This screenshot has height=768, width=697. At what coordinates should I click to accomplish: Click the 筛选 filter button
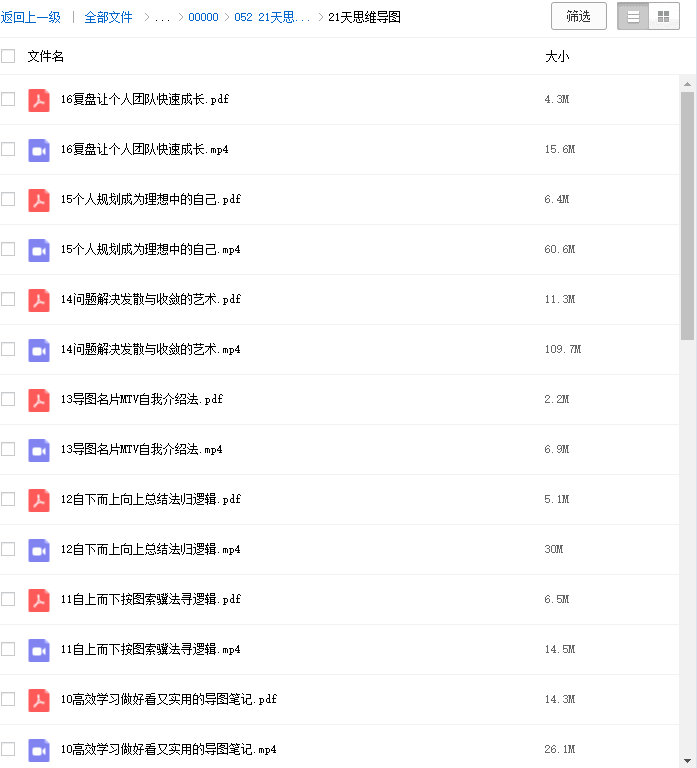click(578, 16)
